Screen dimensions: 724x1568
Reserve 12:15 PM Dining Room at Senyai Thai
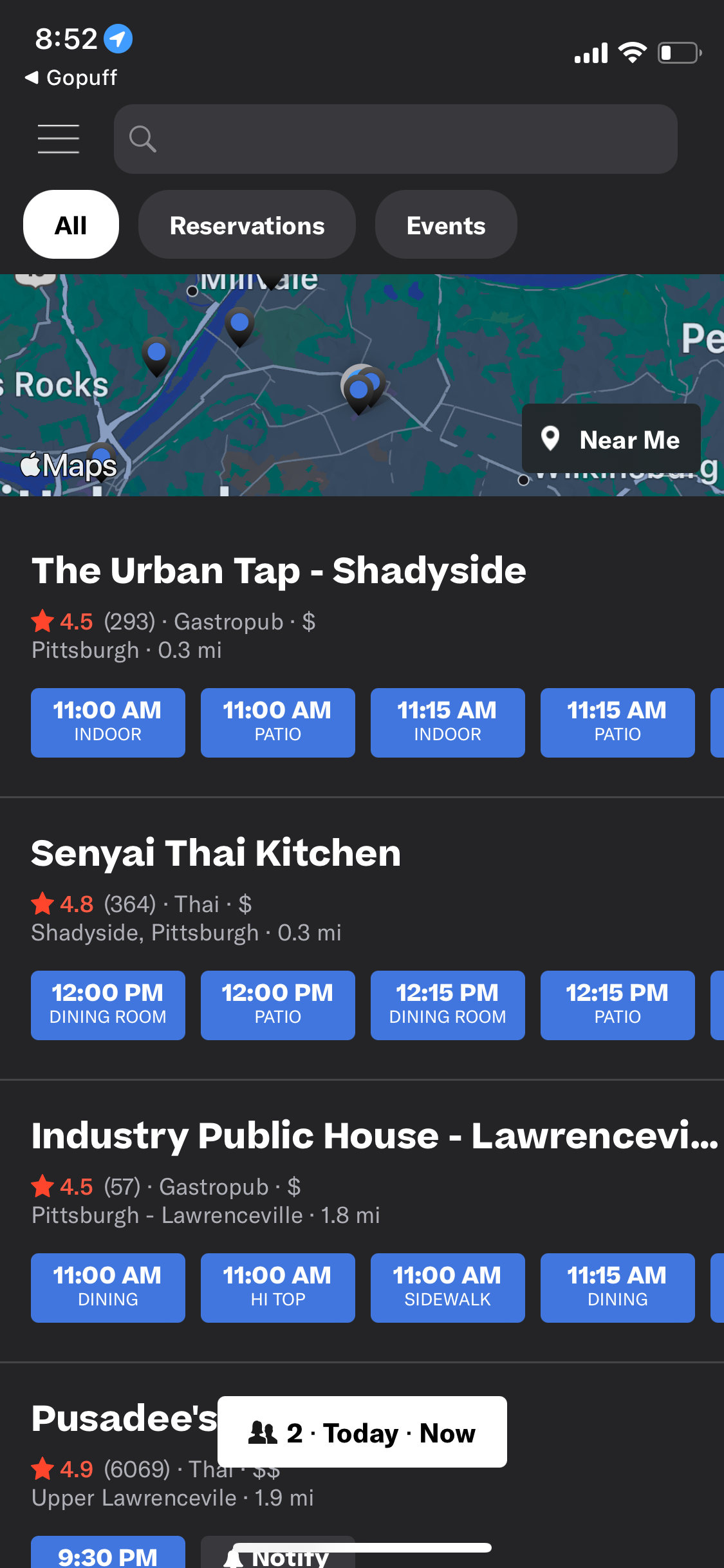(447, 1005)
